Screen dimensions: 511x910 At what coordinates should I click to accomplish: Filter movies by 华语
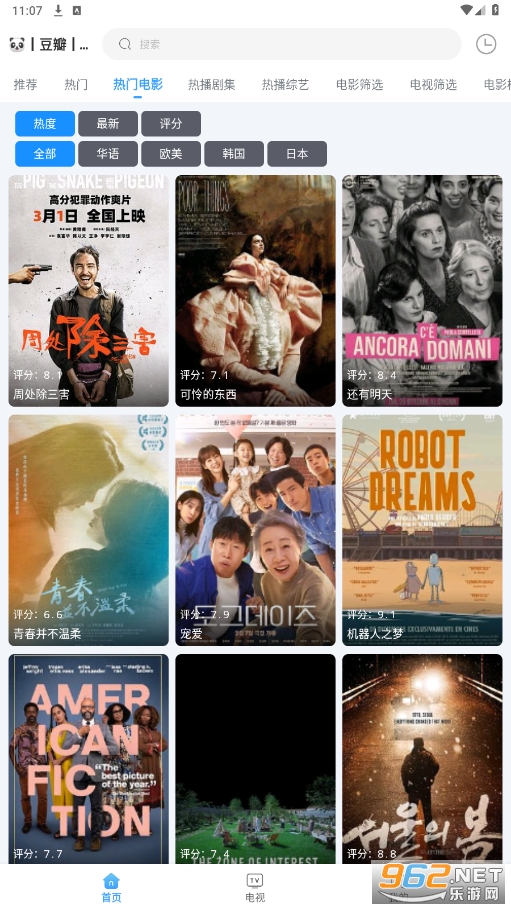(x=108, y=154)
